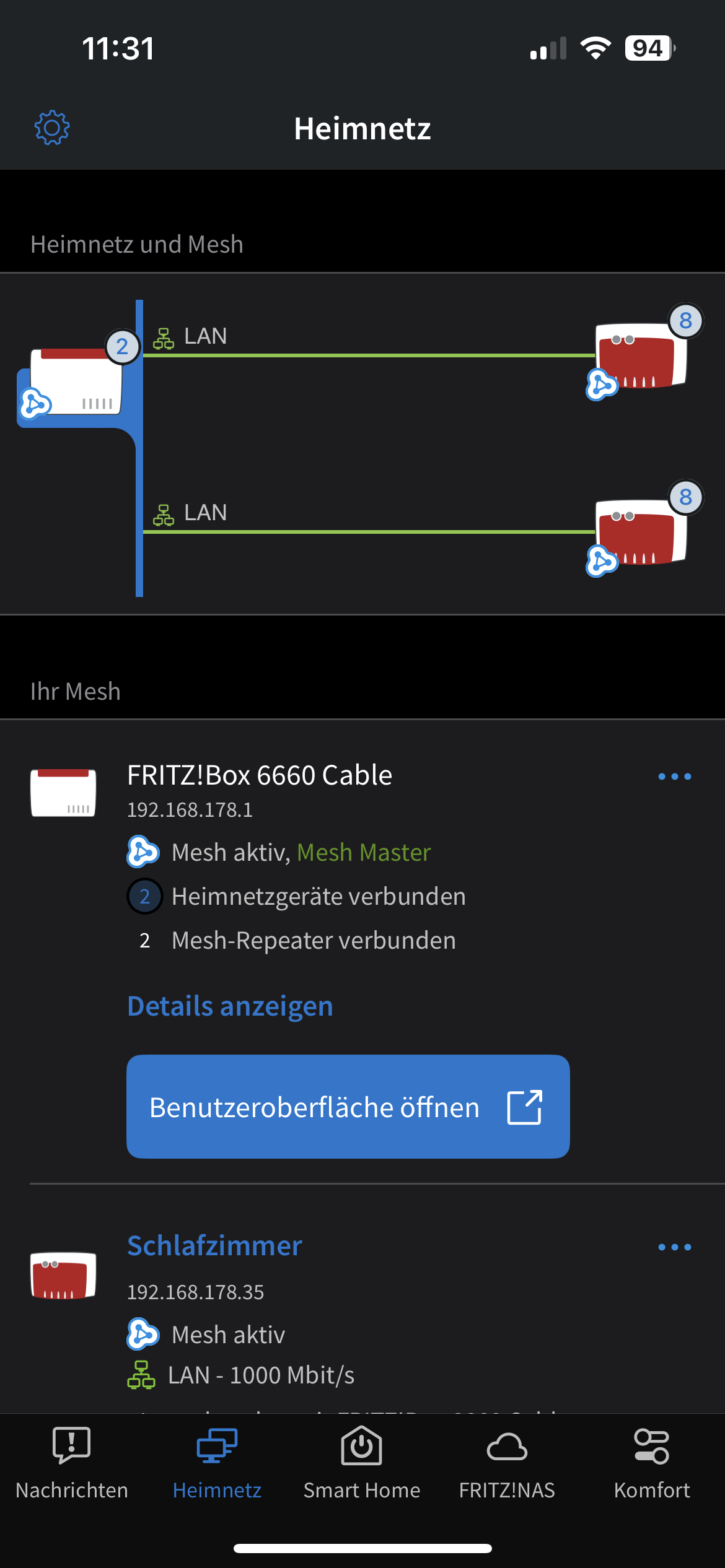The width and height of the screenshot is (725, 1568).
Task: Open Details anzeigen for the FRITZ!Box
Action: (x=230, y=1005)
